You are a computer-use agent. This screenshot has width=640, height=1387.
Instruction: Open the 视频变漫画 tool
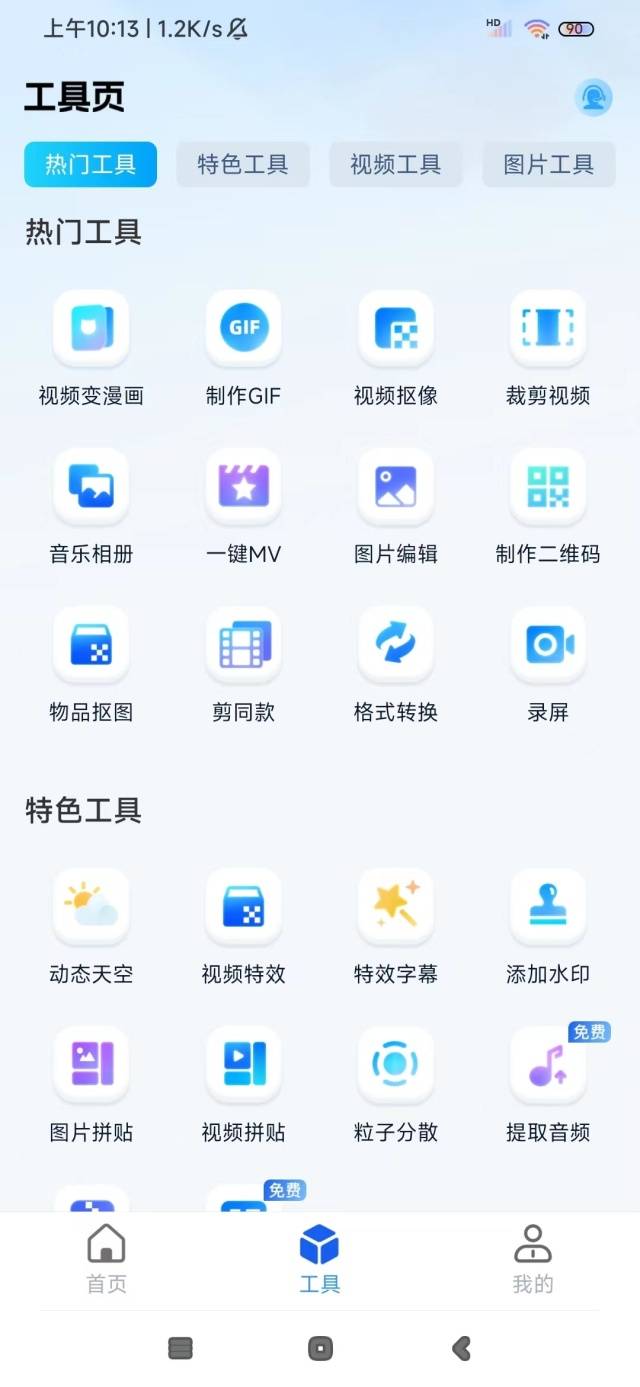[x=91, y=329]
